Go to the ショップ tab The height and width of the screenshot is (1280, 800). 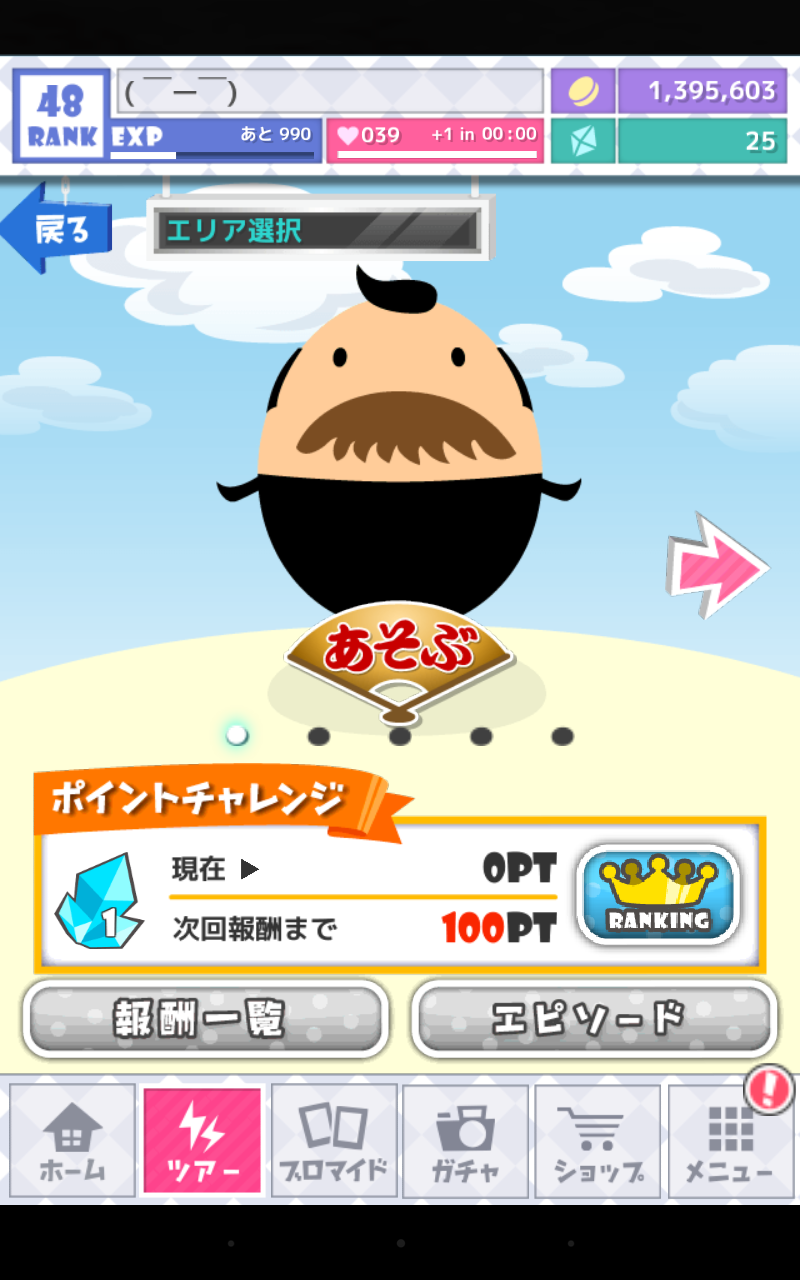[597, 1141]
